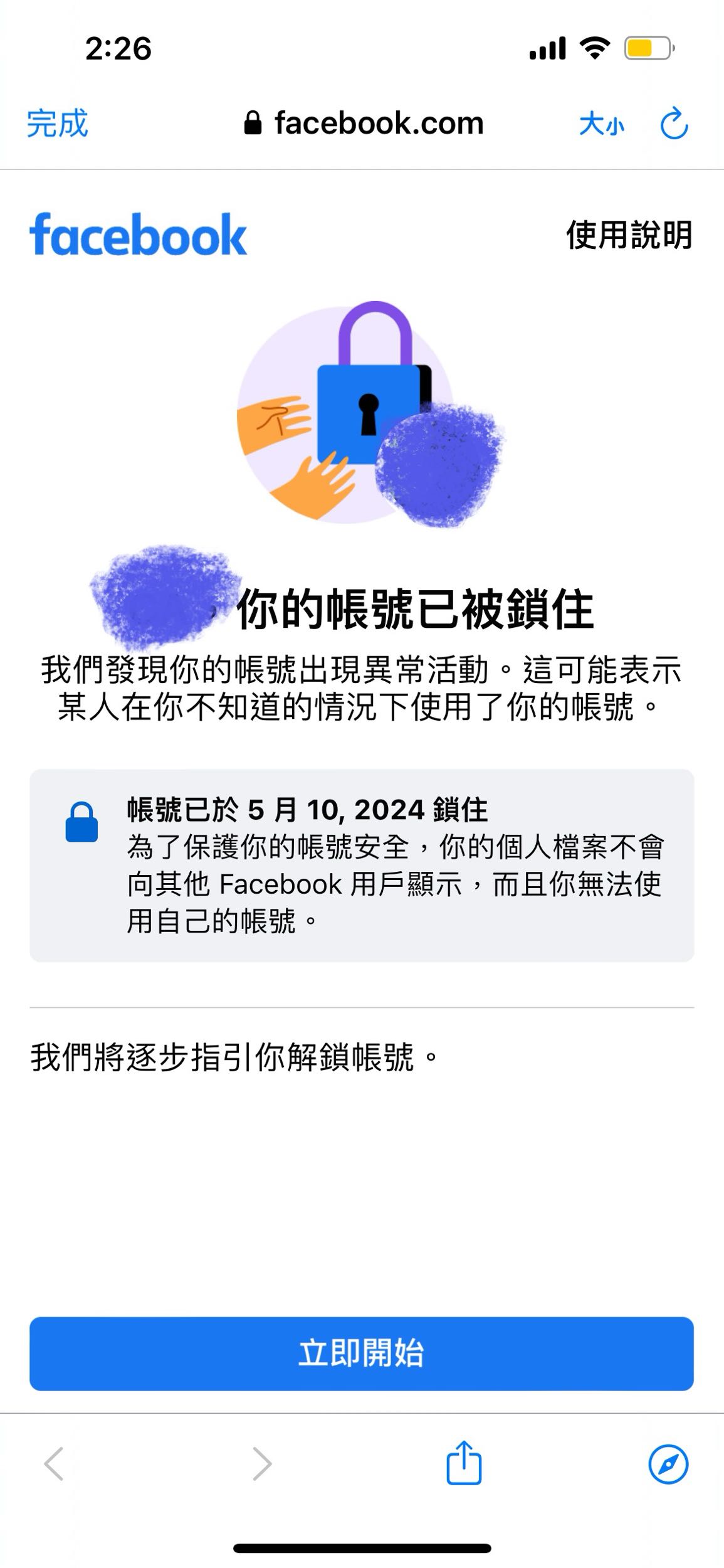This screenshot has height=1568, width=724.
Task: Tap the Facebook logo at top left
Action: pos(138,235)
